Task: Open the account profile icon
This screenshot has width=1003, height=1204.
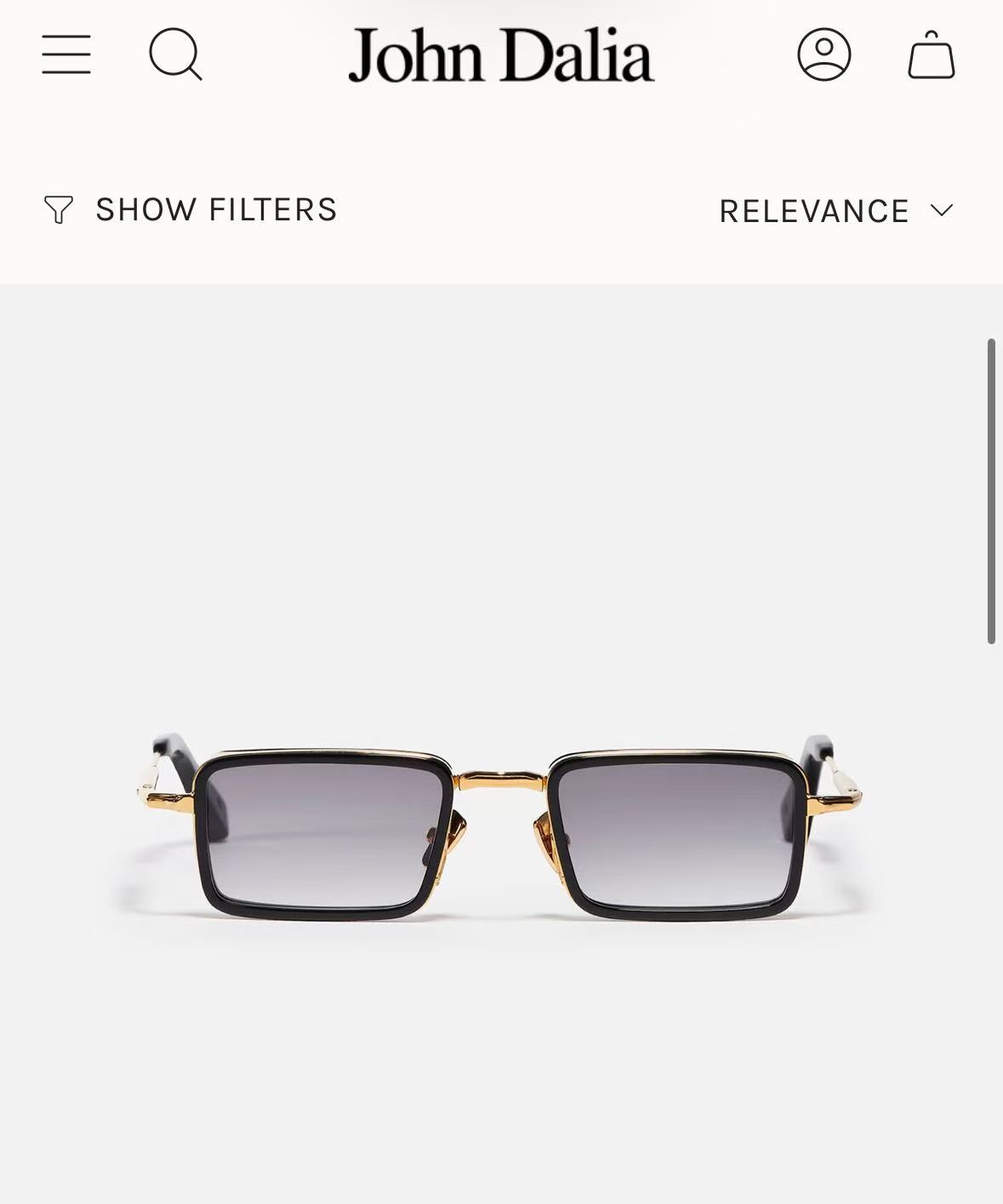Action: coord(823,54)
